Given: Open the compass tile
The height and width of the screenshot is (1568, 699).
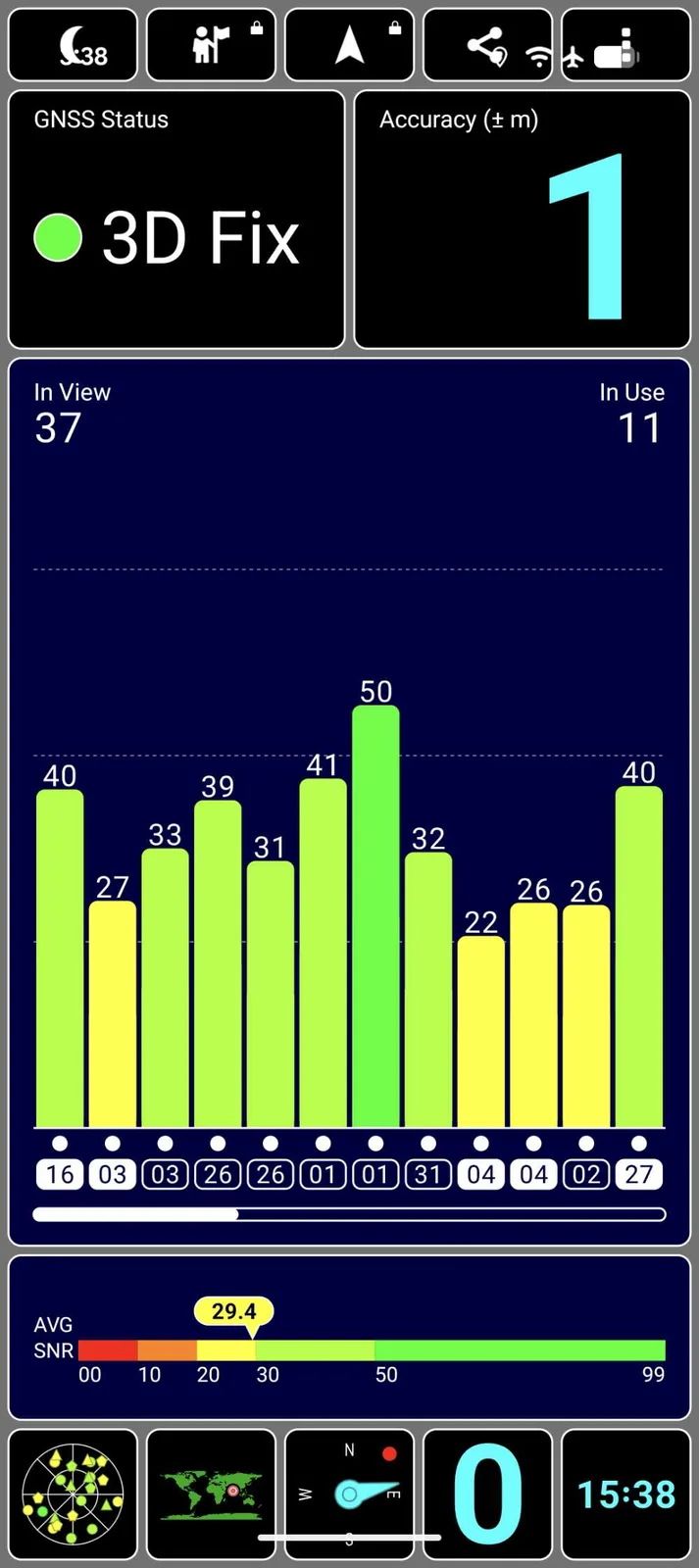Looking at the screenshot, I should (349, 1494).
